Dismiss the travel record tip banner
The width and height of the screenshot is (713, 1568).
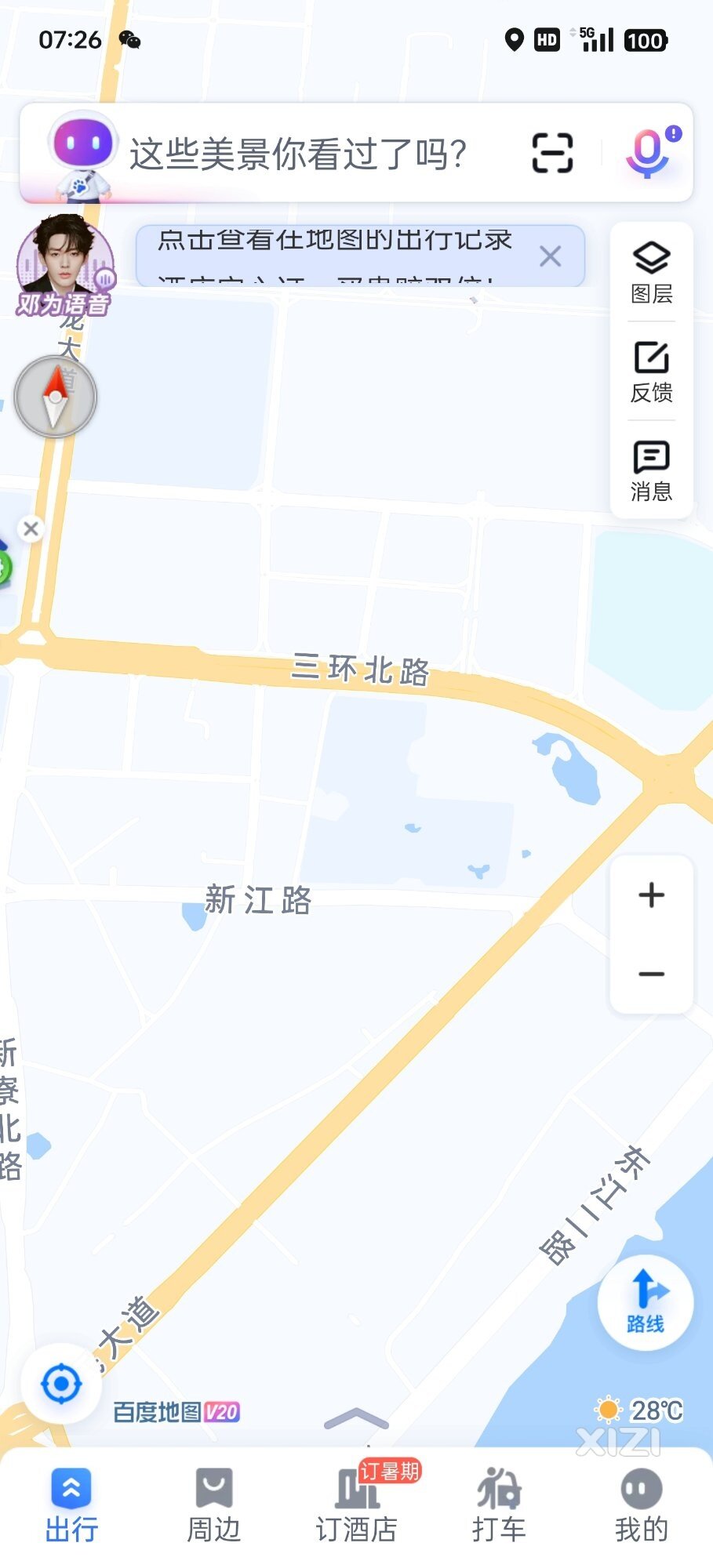551,256
